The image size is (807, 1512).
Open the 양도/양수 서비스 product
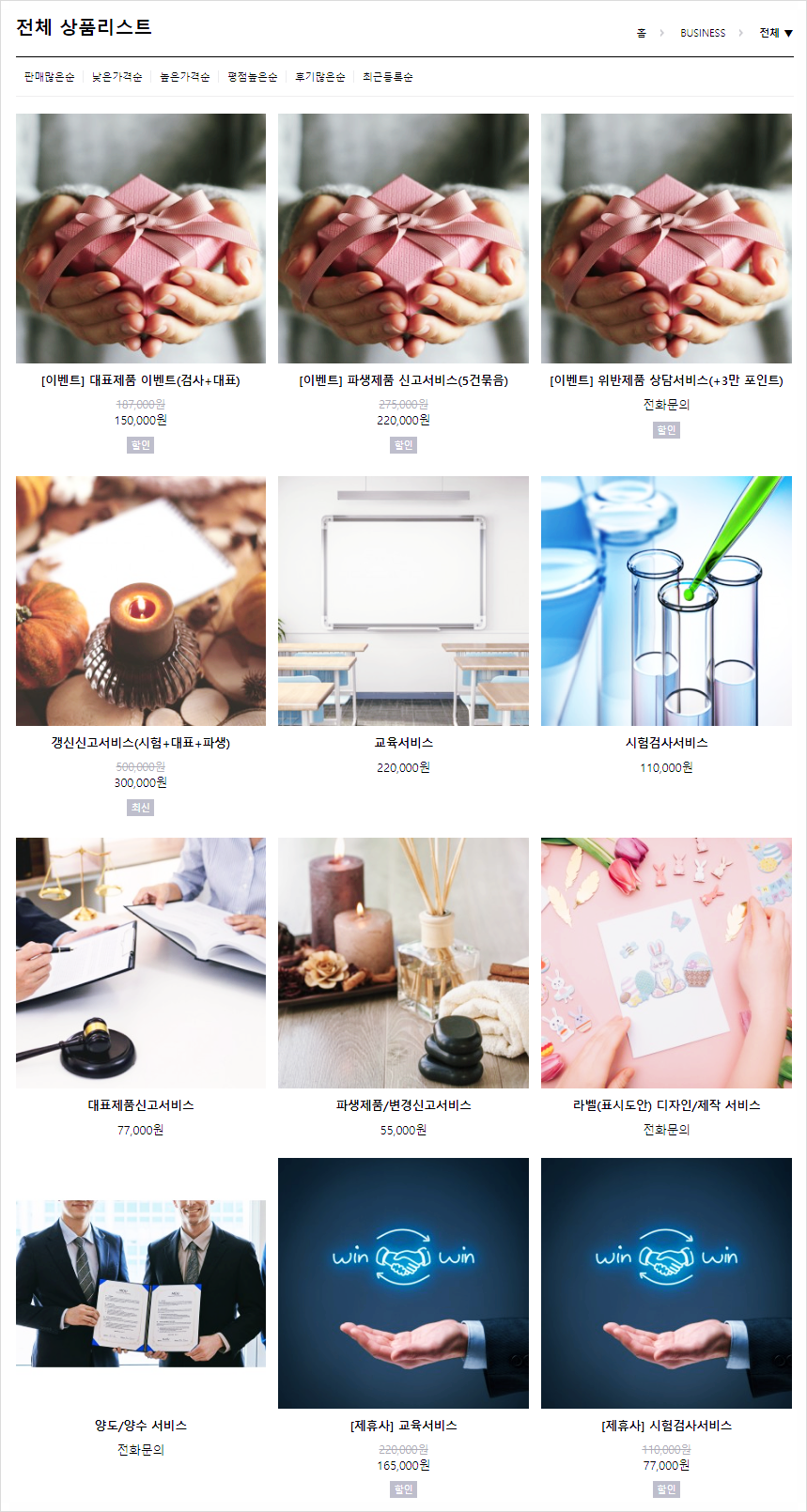pos(141,1426)
